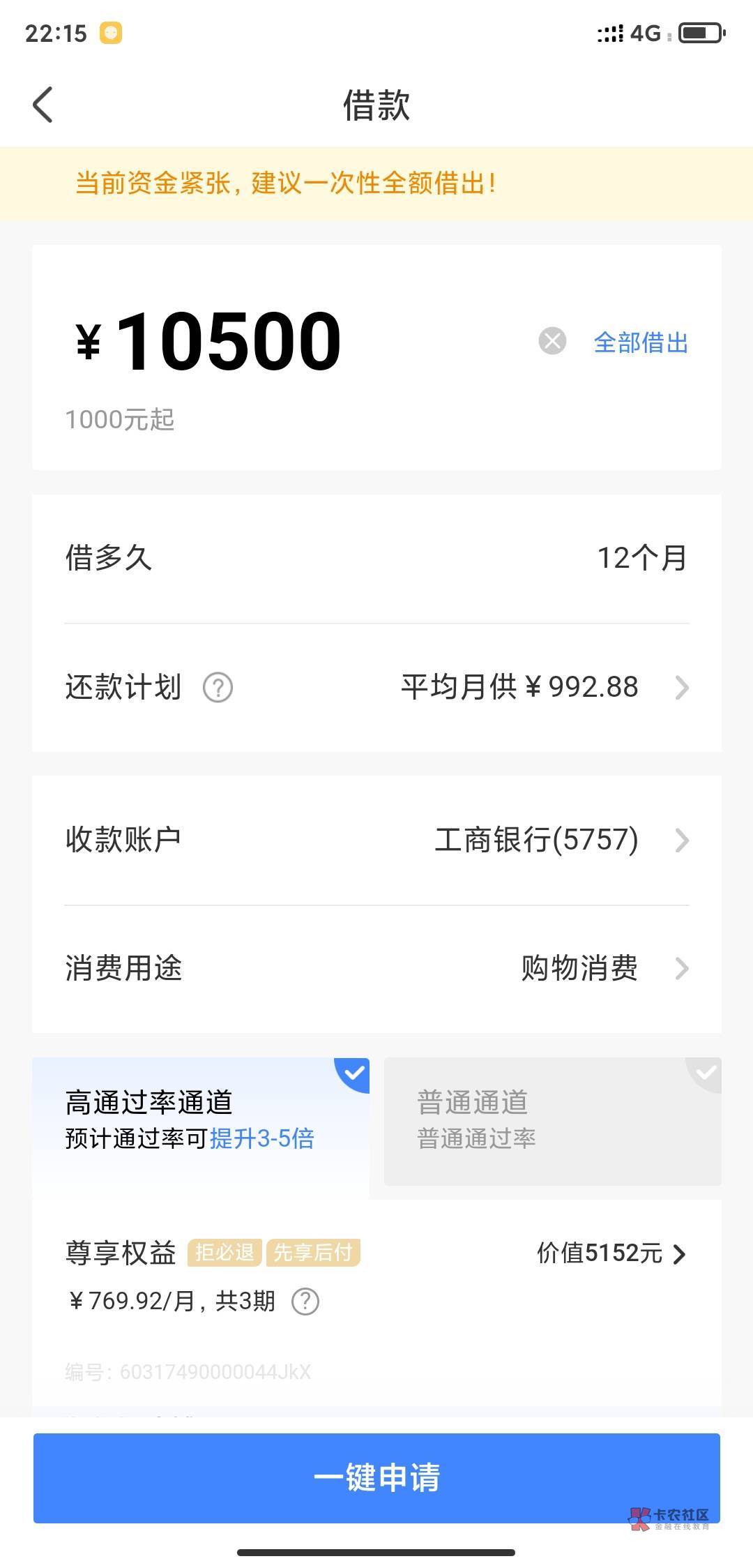Change 收款账户 from 工商银行(5757)
The width and height of the screenshot is (753, 1568).
[x=376, y=840]
